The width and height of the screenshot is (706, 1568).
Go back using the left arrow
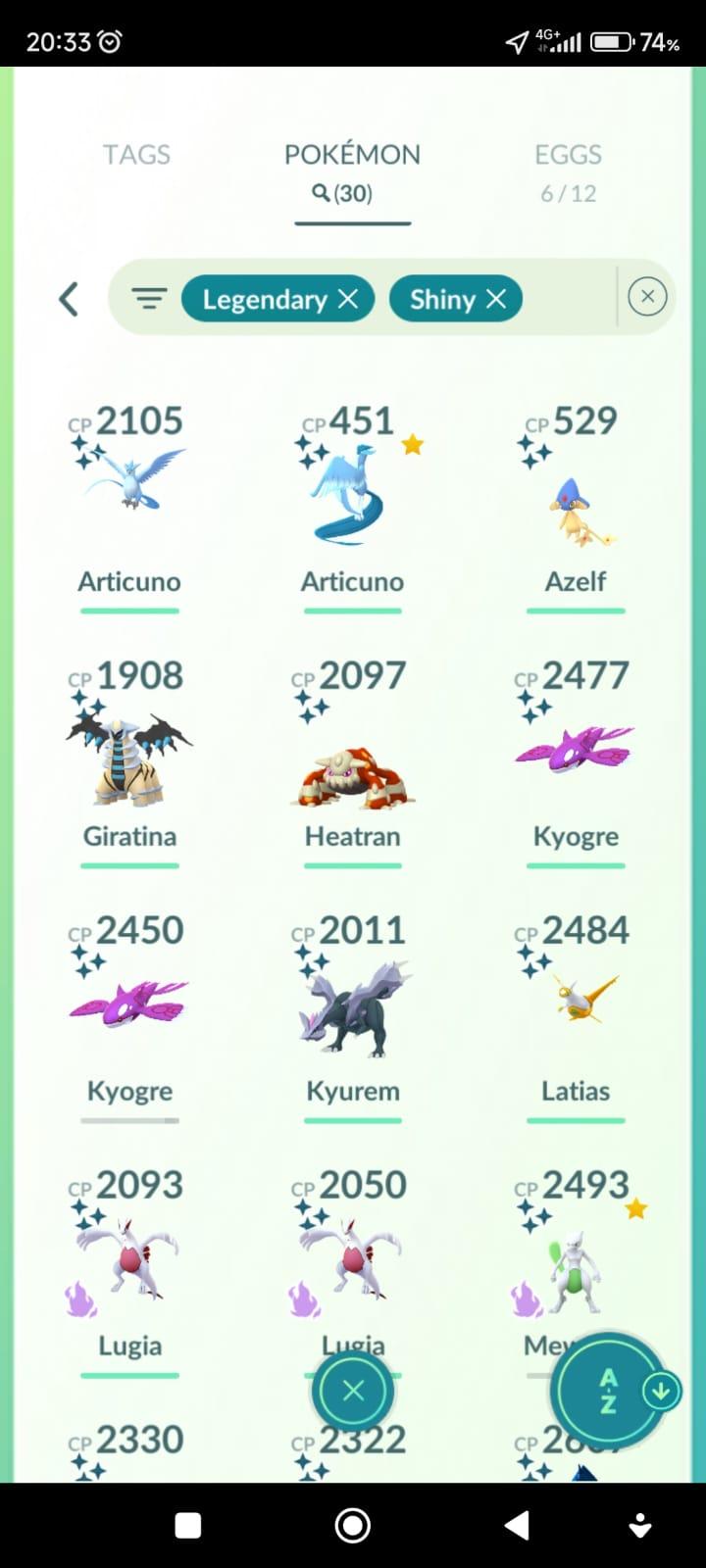click(69, 299)
